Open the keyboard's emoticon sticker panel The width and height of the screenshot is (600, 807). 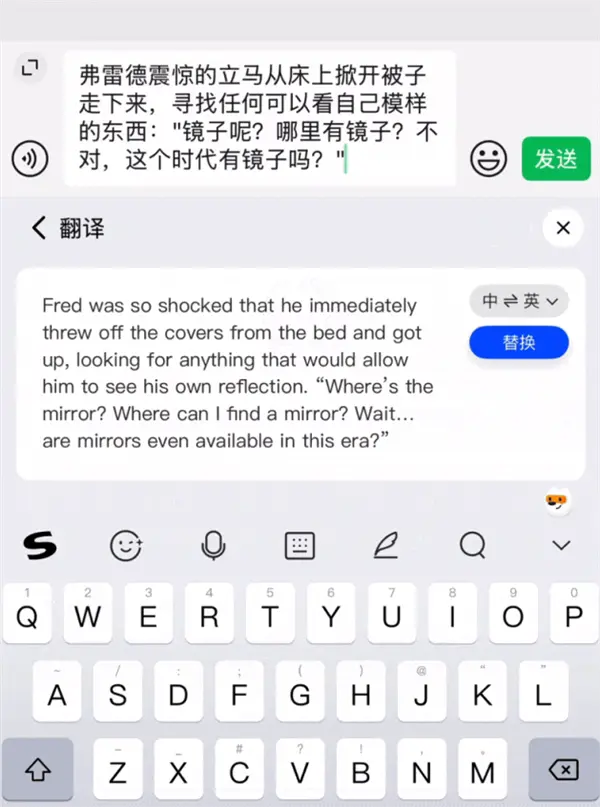126,545
